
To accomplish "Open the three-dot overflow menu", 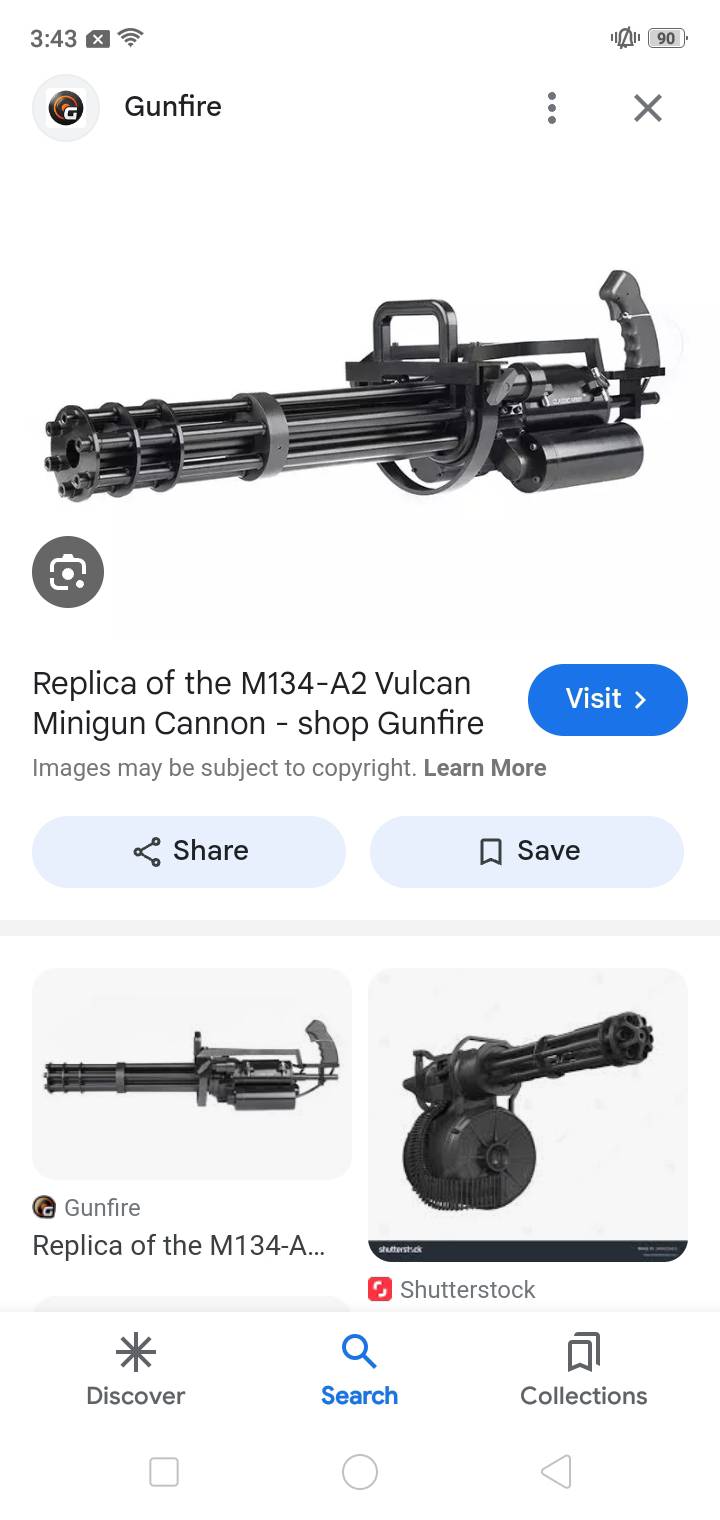I will click(x=551, y=108).
